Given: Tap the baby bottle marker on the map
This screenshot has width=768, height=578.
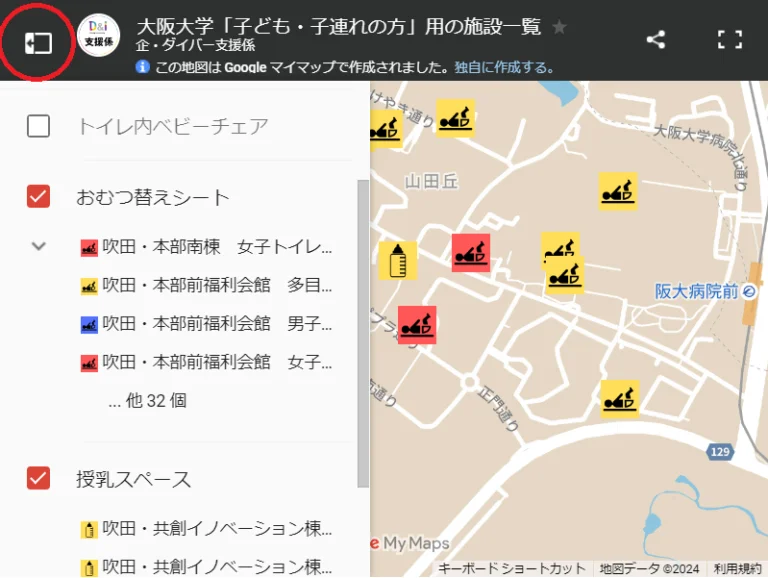Looking at the screenshot, I should coord(398,261).
